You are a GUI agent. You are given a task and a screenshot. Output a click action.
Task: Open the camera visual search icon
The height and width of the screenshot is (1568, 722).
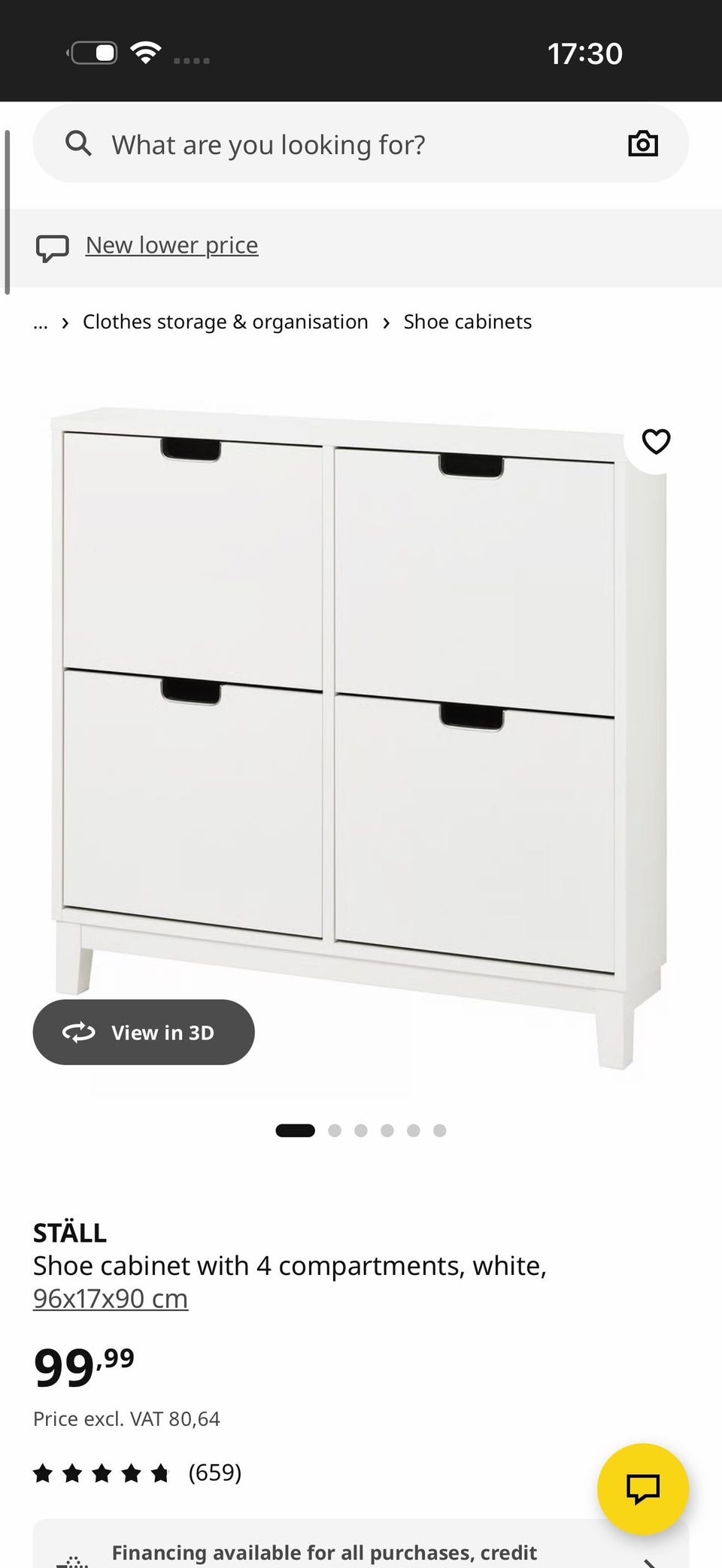[x=642, y=144]
